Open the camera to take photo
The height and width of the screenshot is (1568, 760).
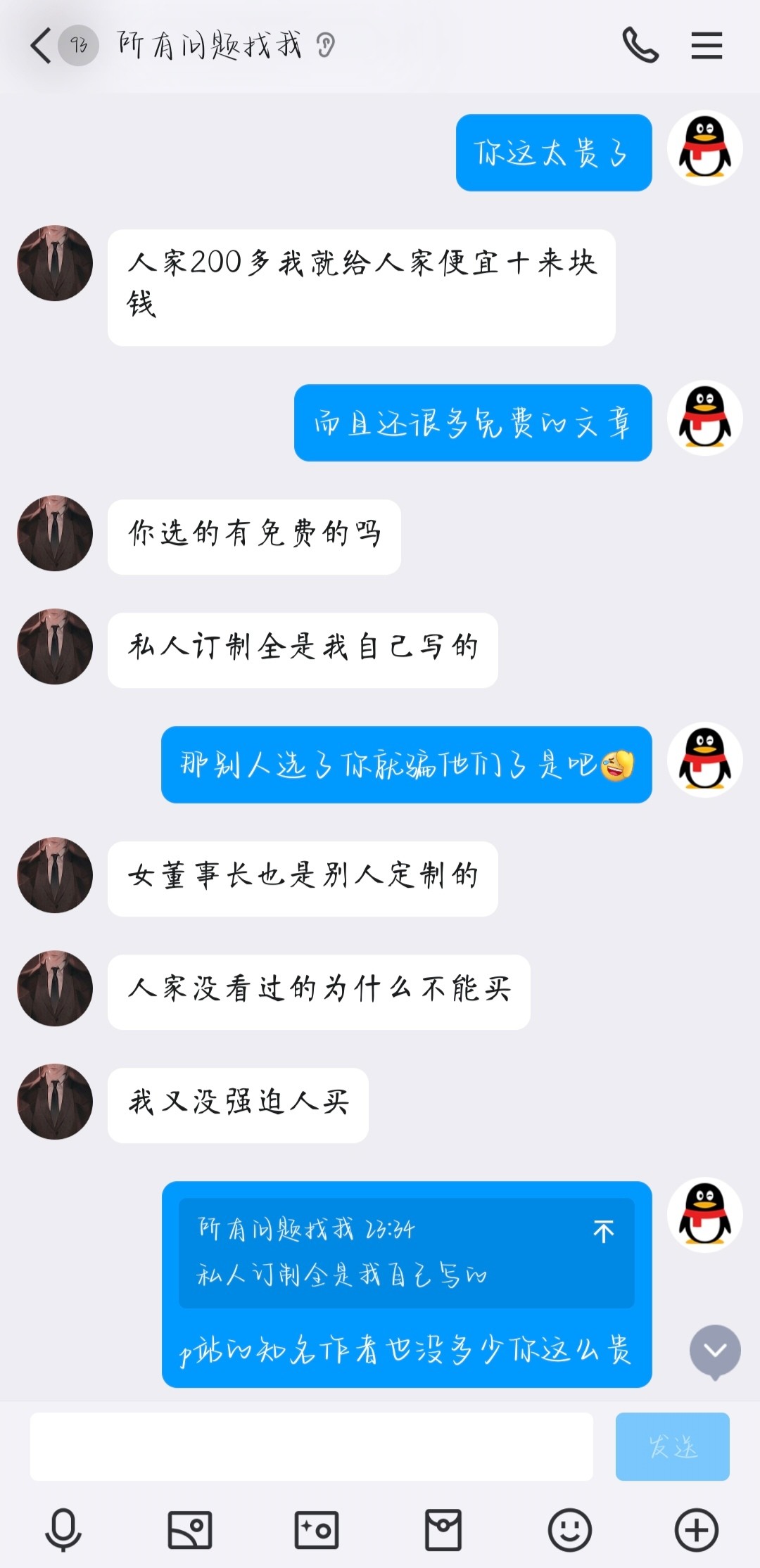point(316,1529)
